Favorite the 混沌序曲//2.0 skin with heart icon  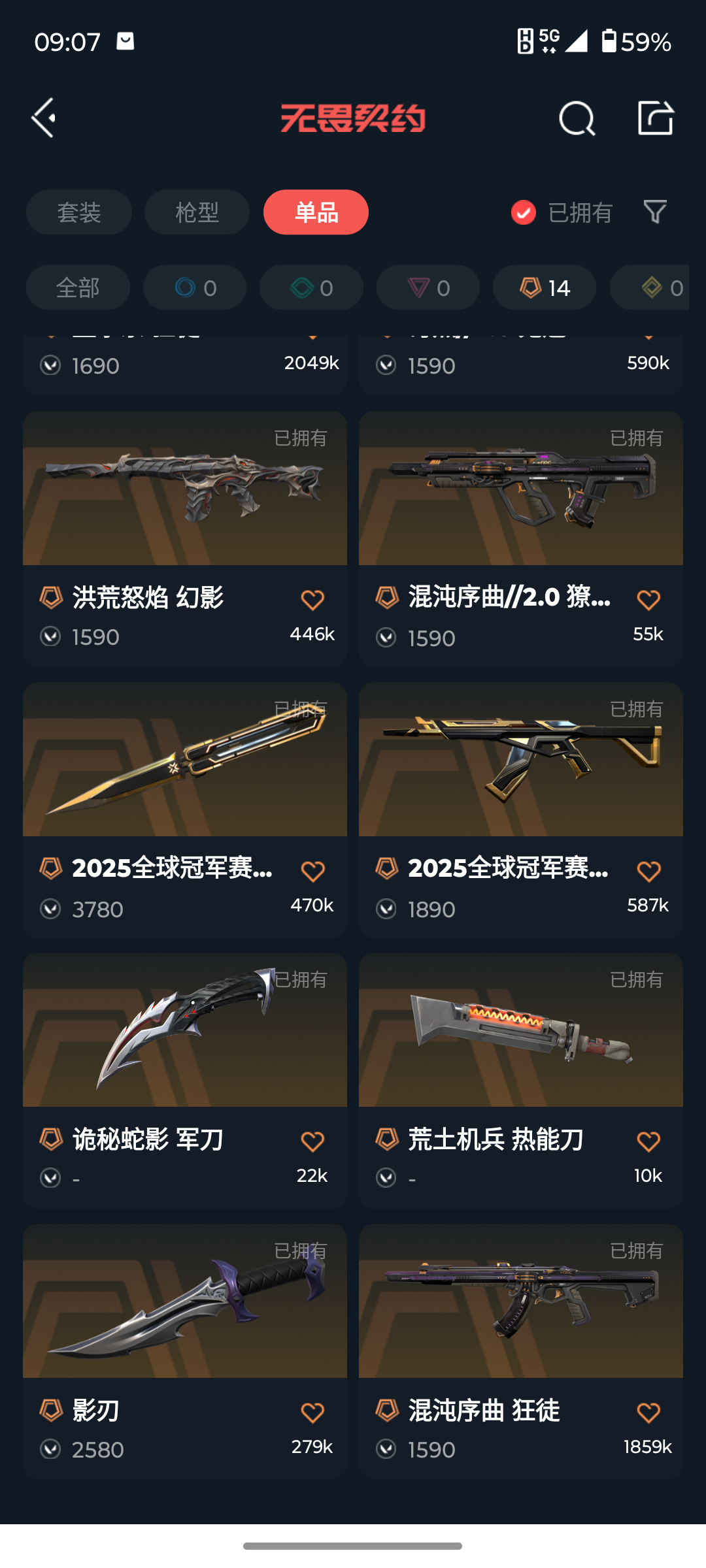[648, 600]
